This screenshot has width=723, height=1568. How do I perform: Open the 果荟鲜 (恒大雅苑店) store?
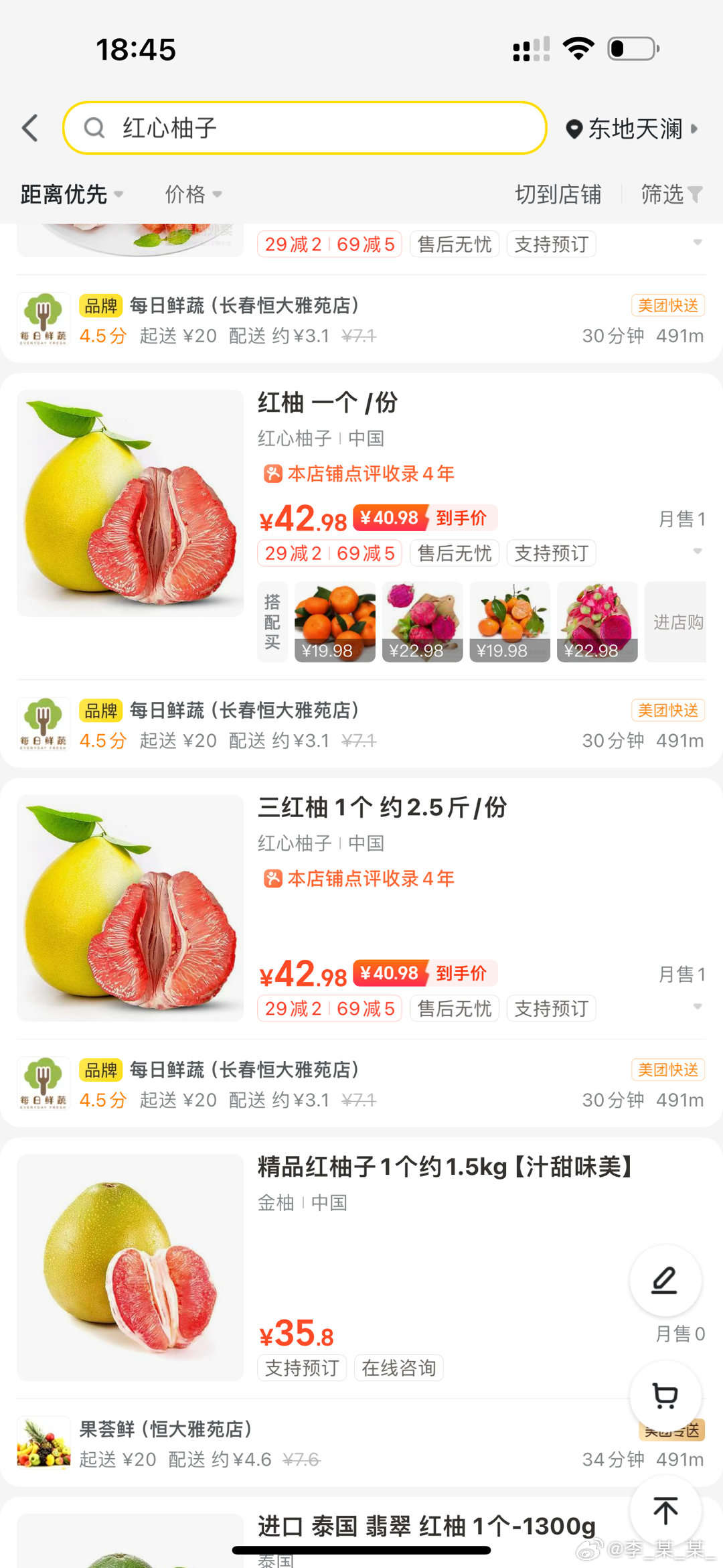tap(165, 1429)
